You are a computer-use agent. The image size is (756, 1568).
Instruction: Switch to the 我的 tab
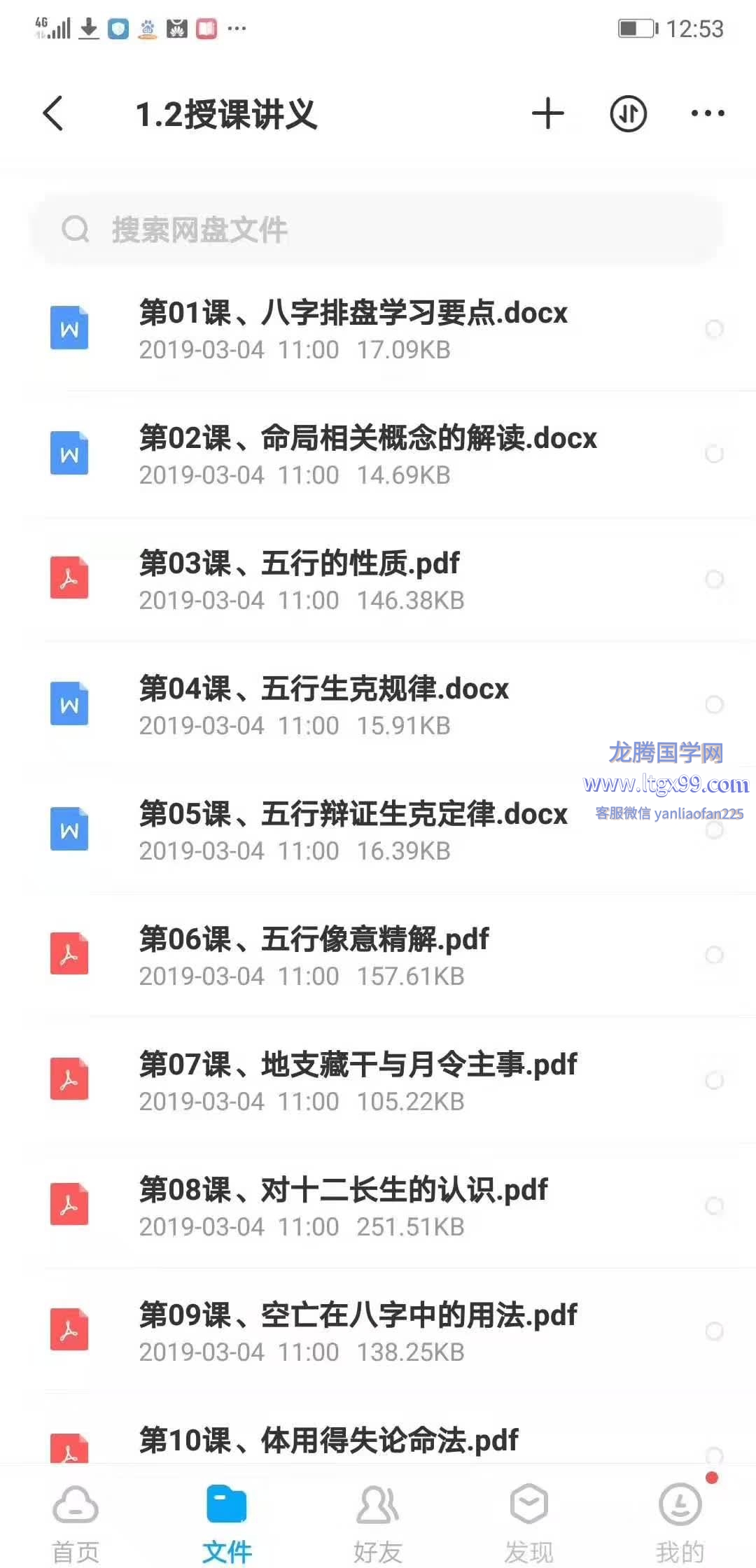680,1520
